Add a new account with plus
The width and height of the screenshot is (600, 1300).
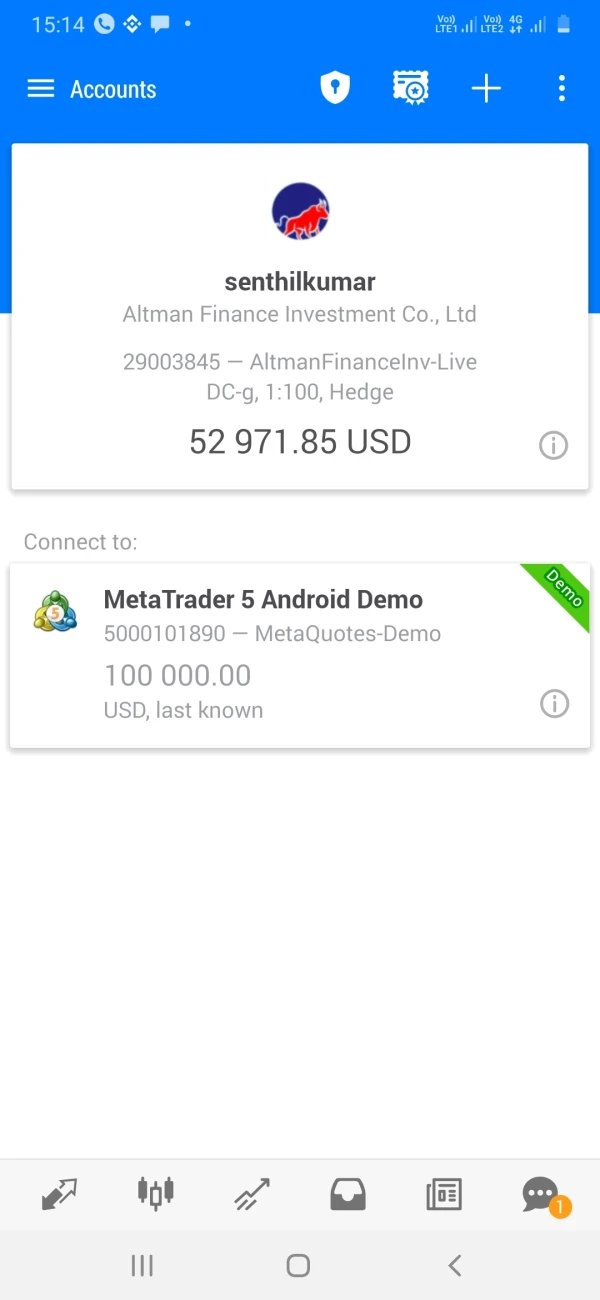(486, 89)
